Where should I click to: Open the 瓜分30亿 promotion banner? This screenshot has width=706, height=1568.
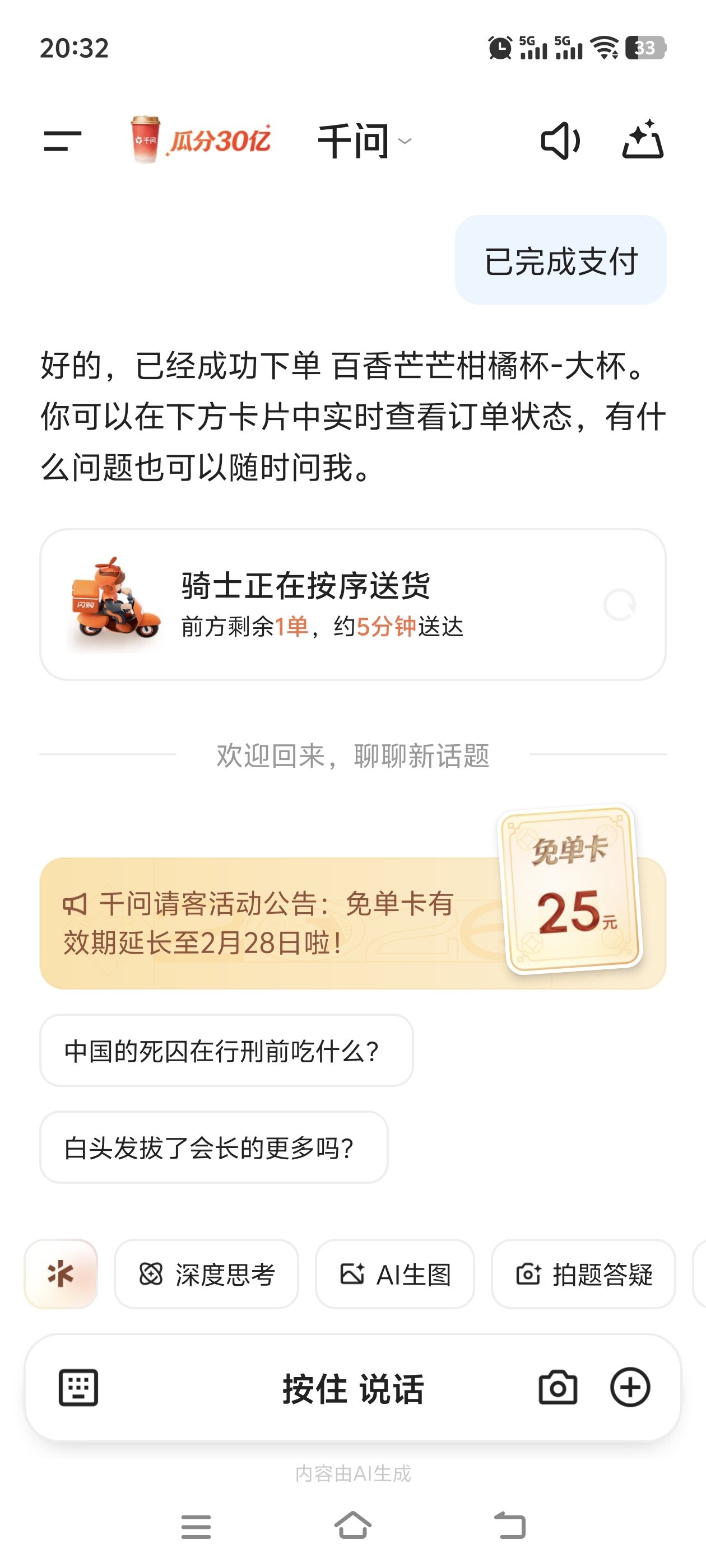point(201,141)
